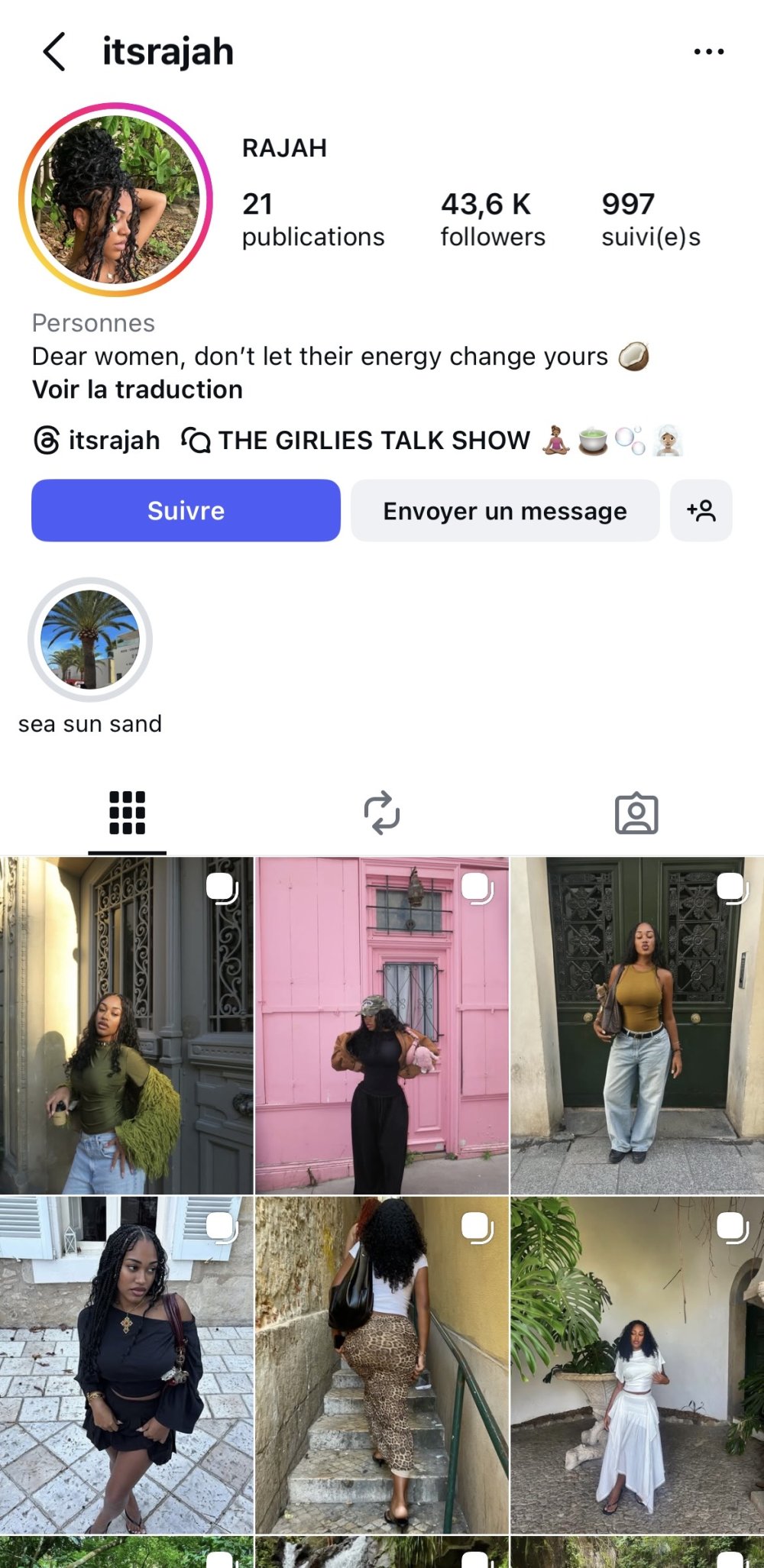Screen dimensions: 764x1568
Task: Go back from itsrajah's profile
Action: (x=54, y=52)
